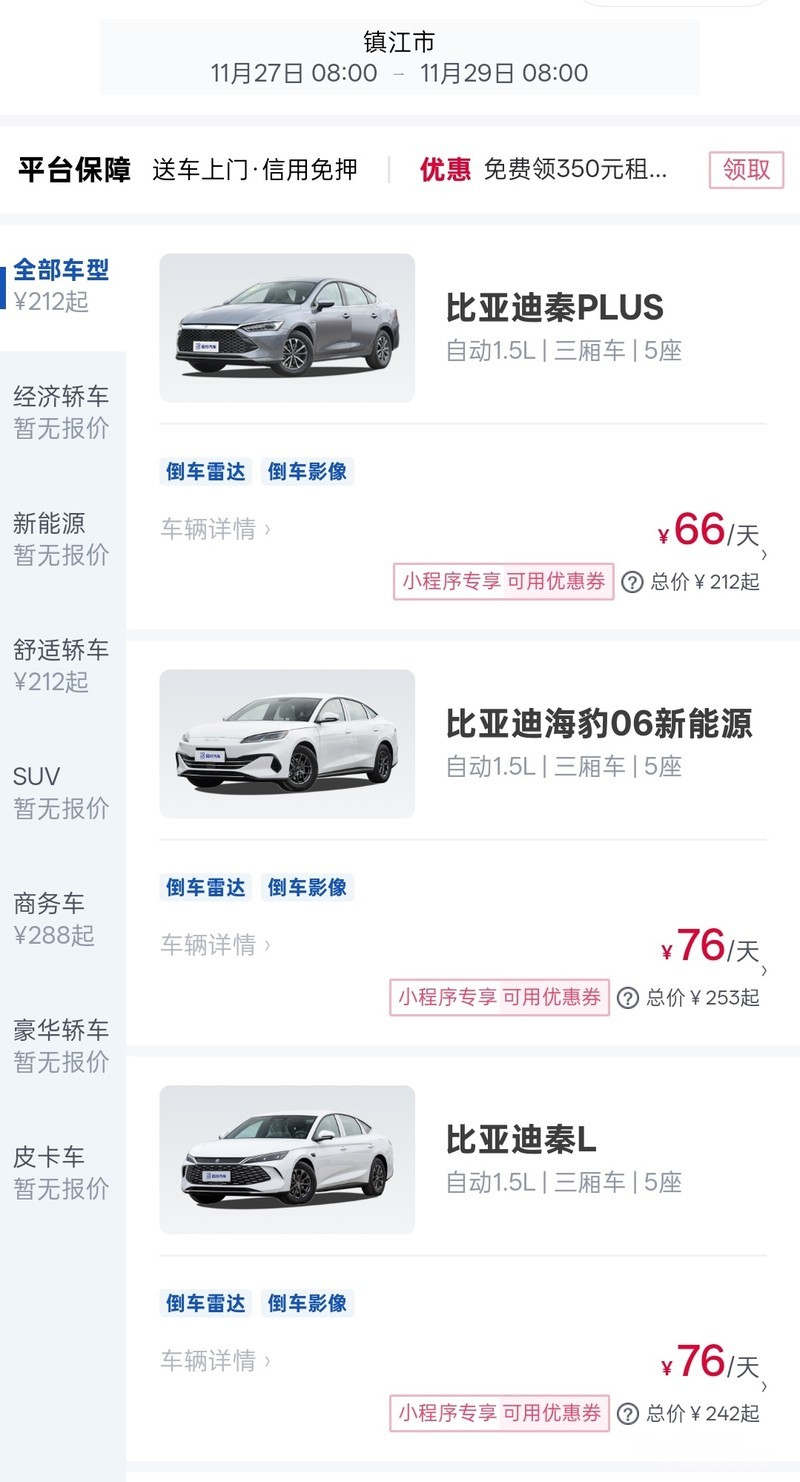The image size is (800, 1482).
Task: Tap 领取 to claim the coupon
Action: (746, 170)
